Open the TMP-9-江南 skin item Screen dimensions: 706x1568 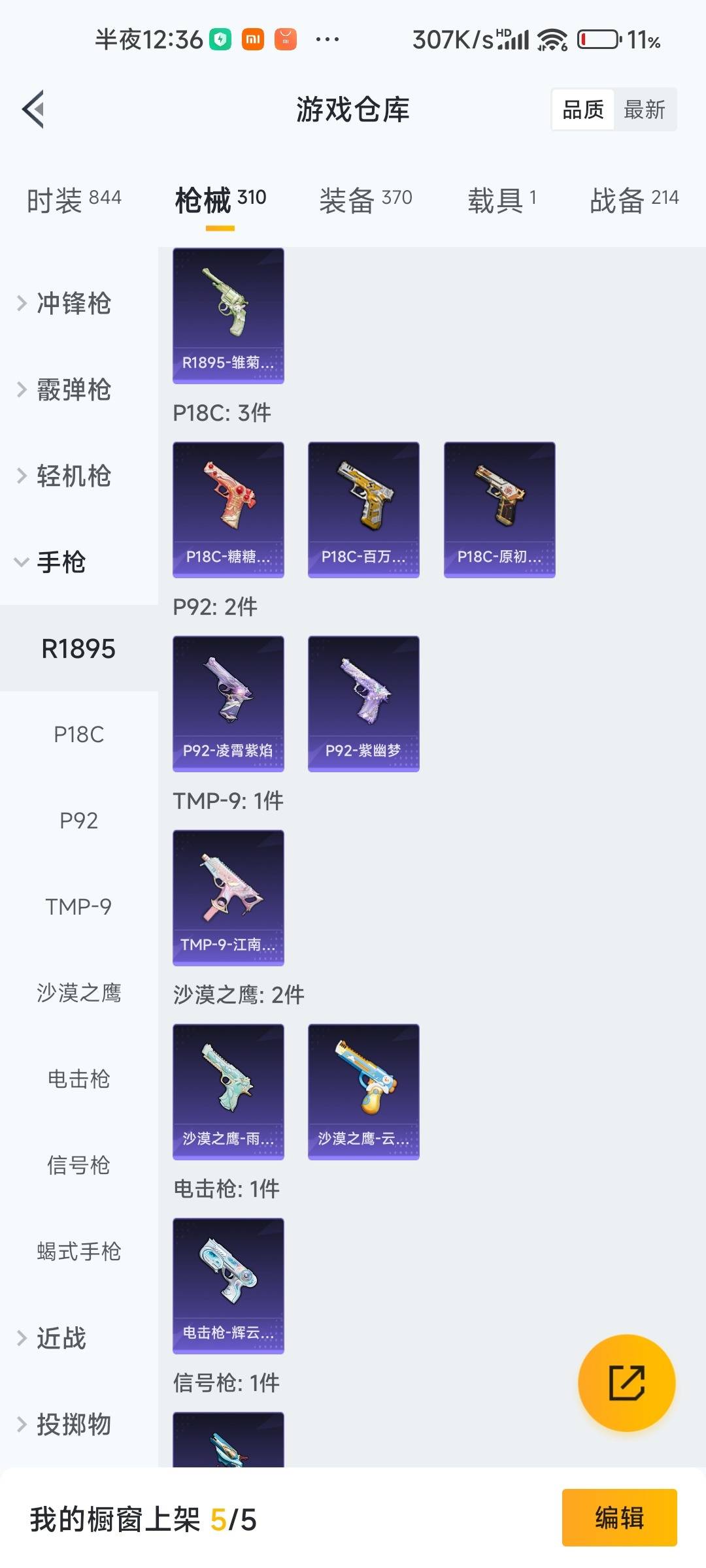pos(228,898)
